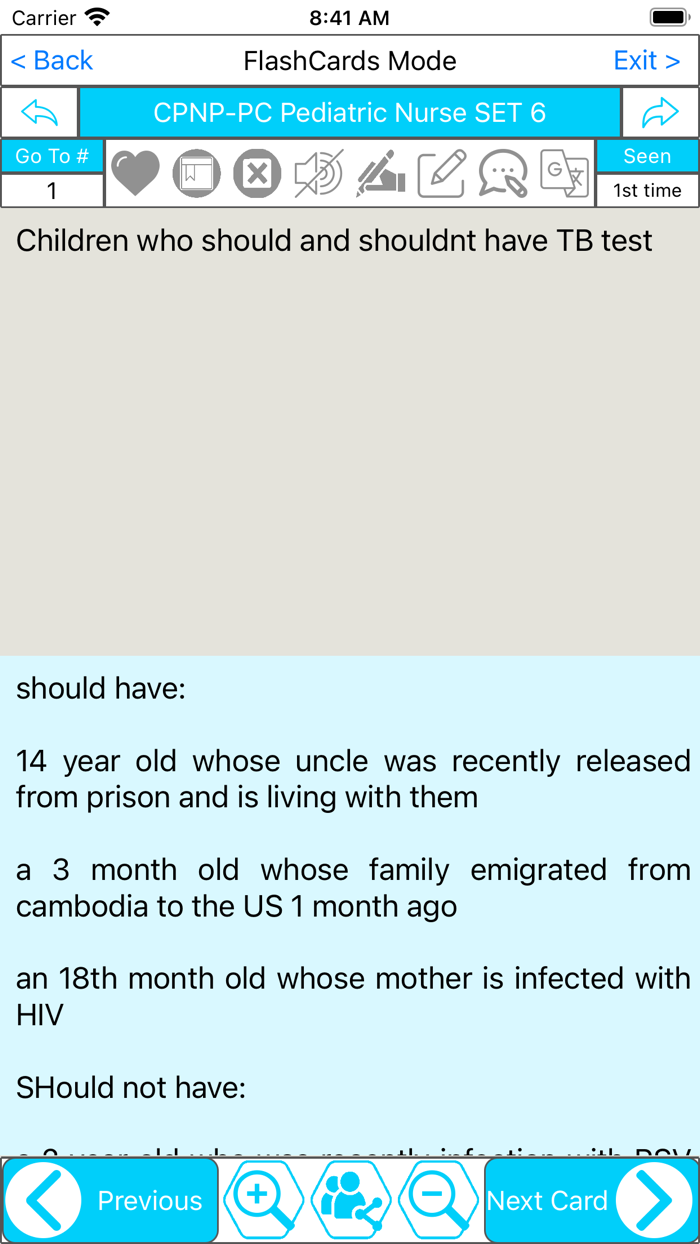Viewport: 700px width, 1244px height.
Task: Tap the X mark icon in toolbar
Action: (x=257, y=174)
